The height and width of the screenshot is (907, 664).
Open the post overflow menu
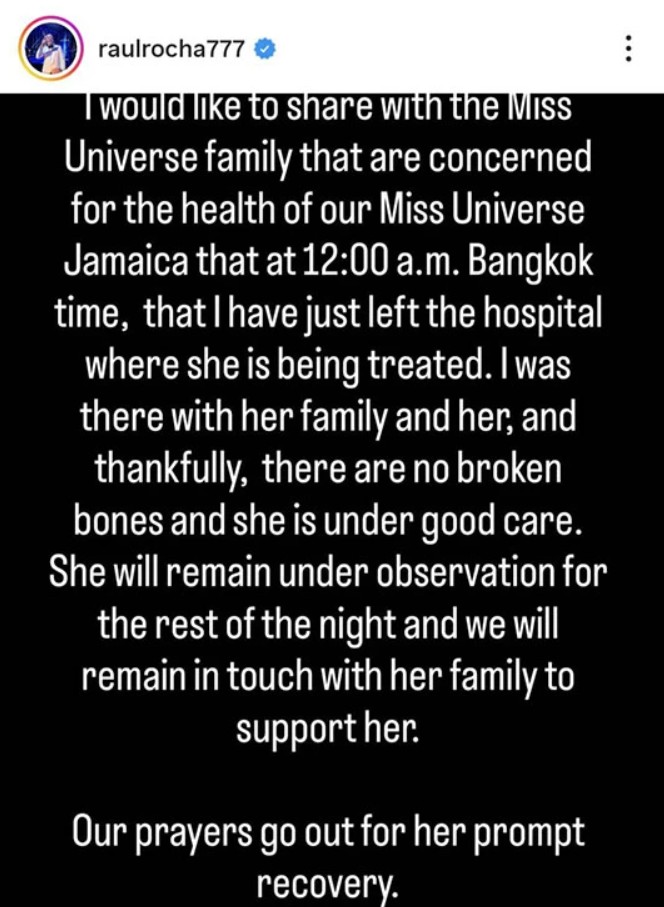tap(628, 49)
